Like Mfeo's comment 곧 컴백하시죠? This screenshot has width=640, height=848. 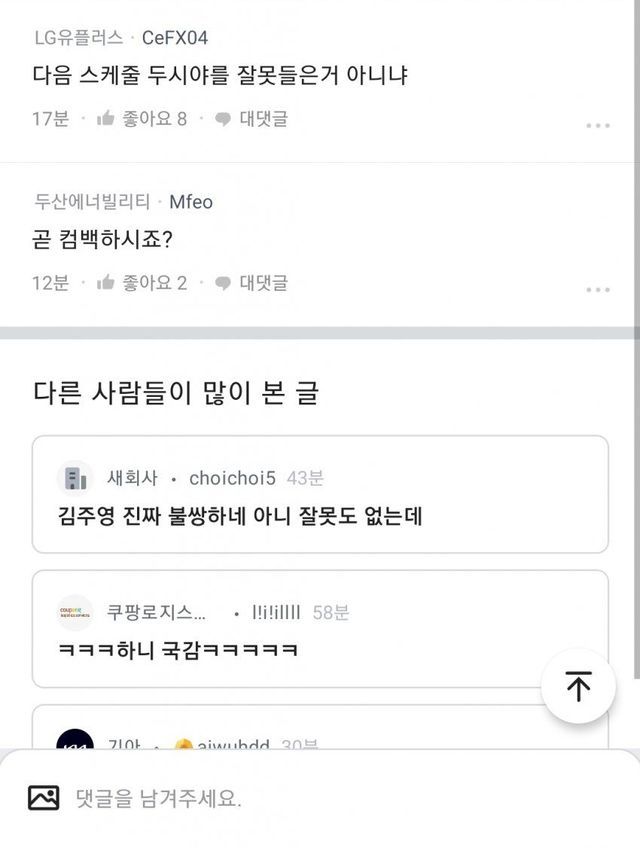point(141,283)
